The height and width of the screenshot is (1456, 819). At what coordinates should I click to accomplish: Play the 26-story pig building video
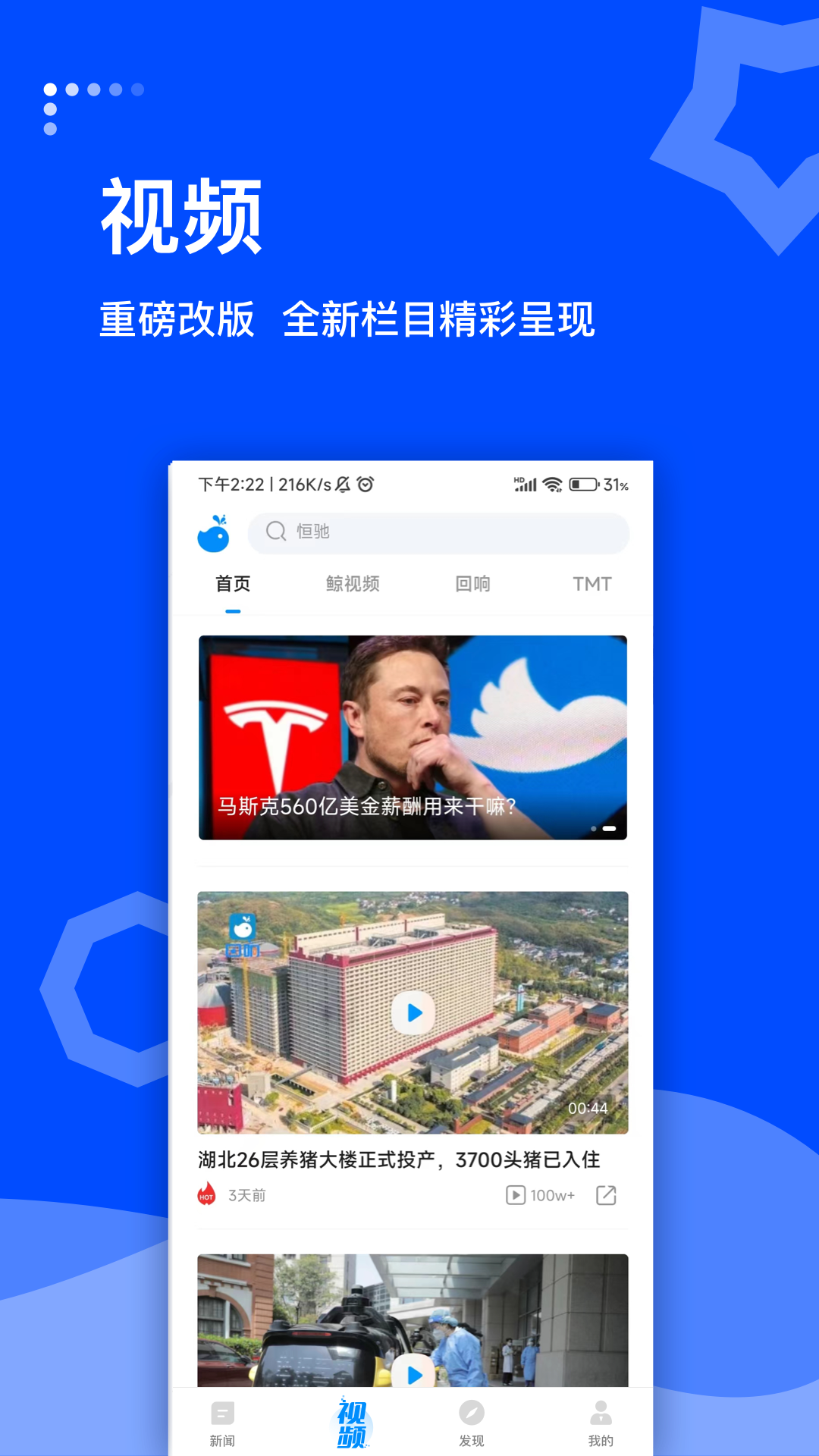tap(413, 1012)
